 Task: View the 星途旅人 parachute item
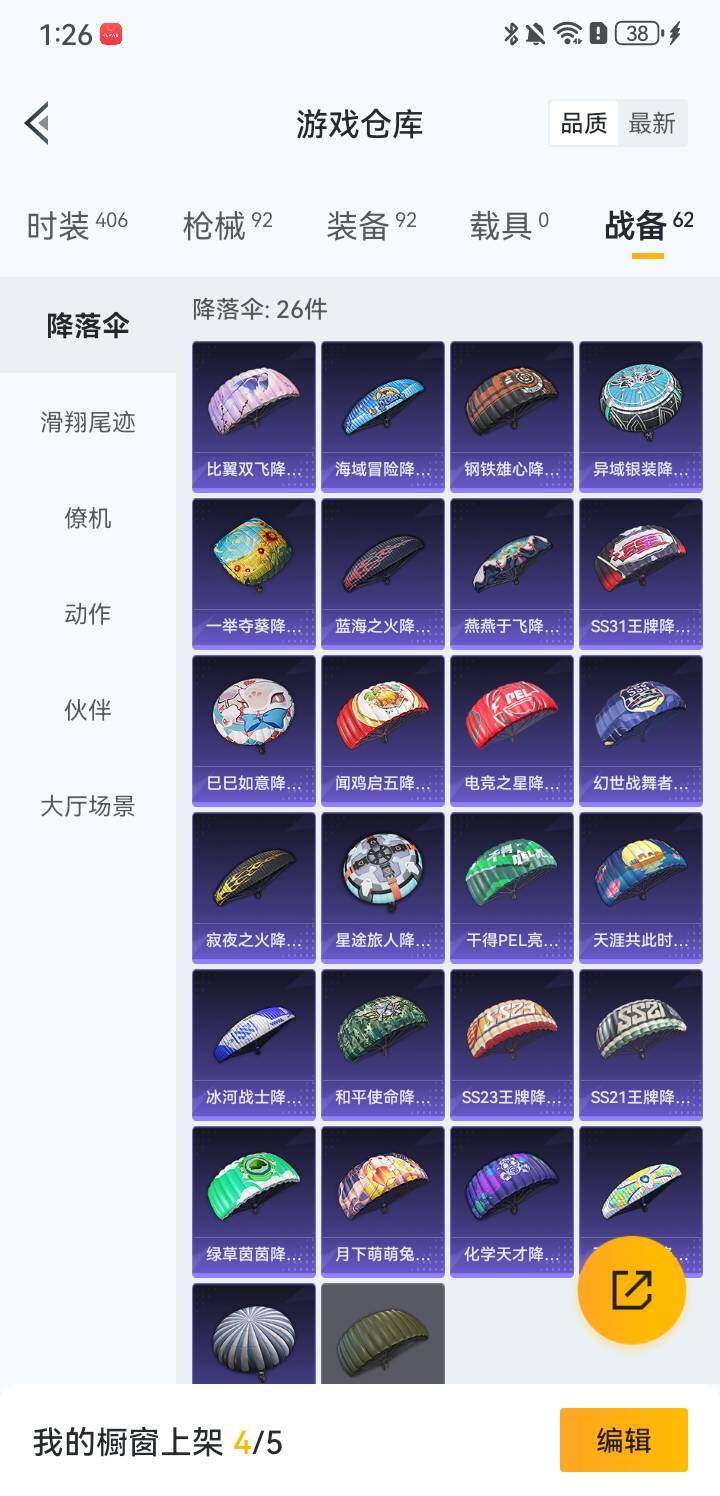pyautogui.click(x=383, y=886)
